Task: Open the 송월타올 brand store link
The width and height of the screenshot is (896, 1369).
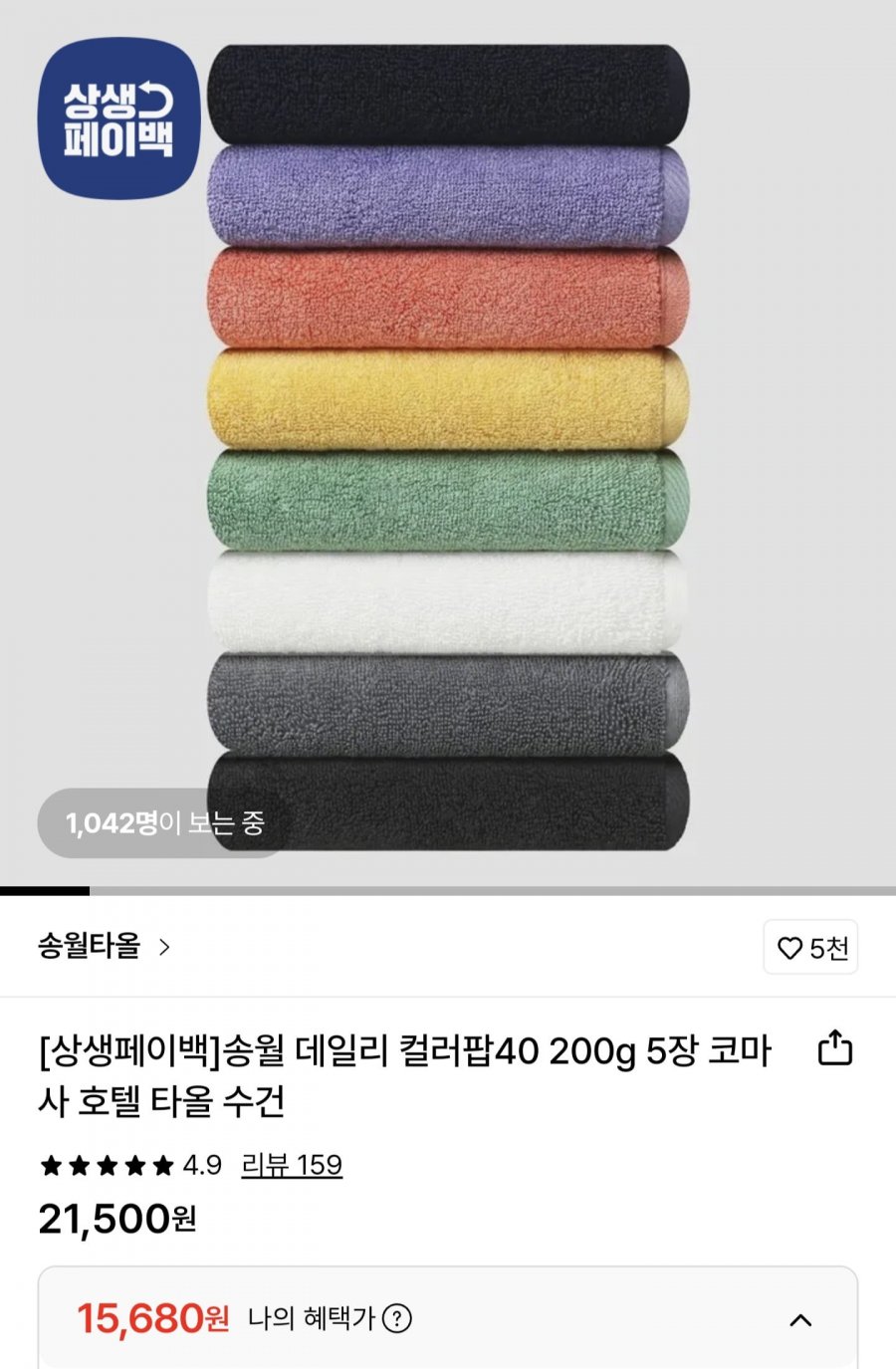Action: (x=105, y=946)
